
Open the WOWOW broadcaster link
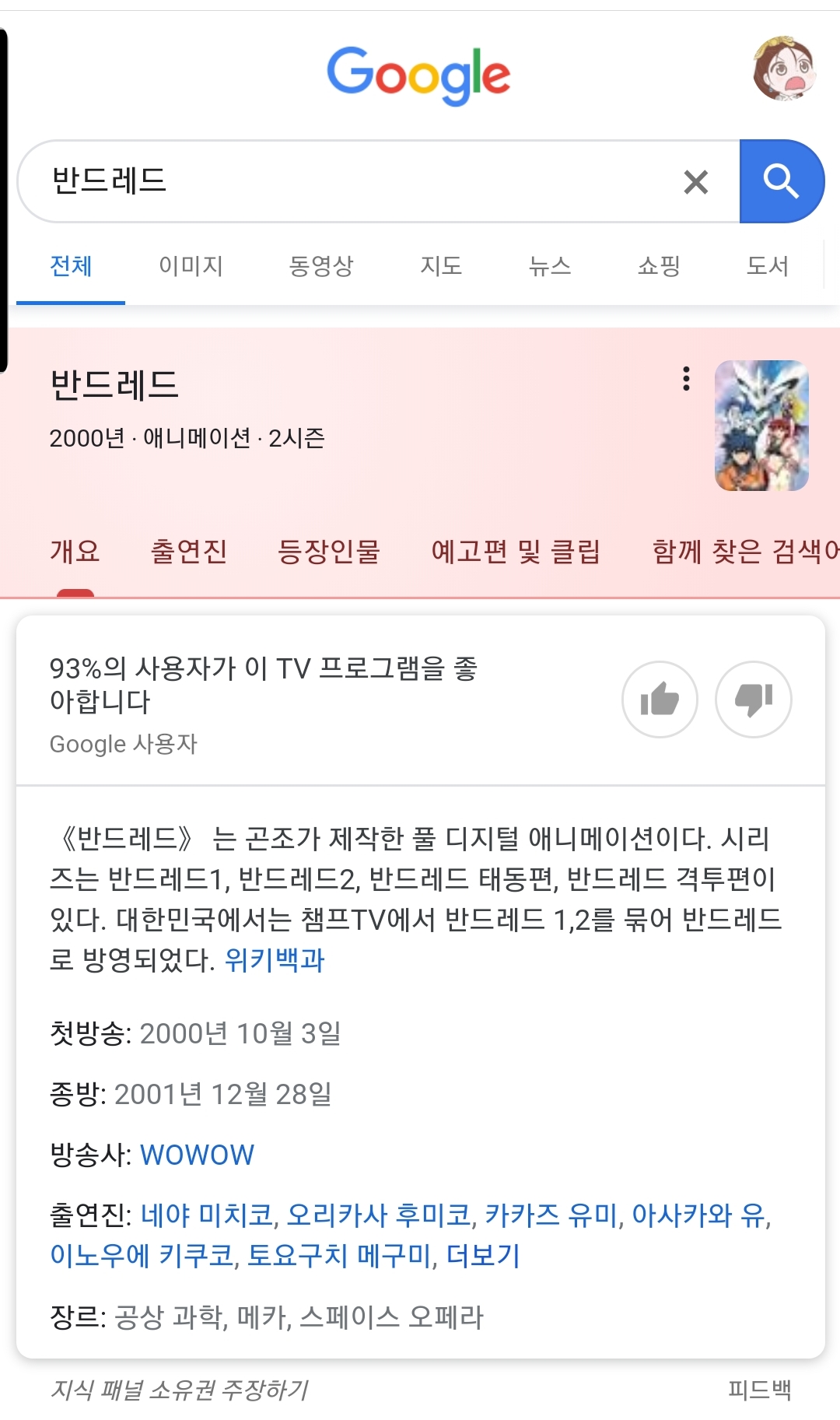[198, 1155]
